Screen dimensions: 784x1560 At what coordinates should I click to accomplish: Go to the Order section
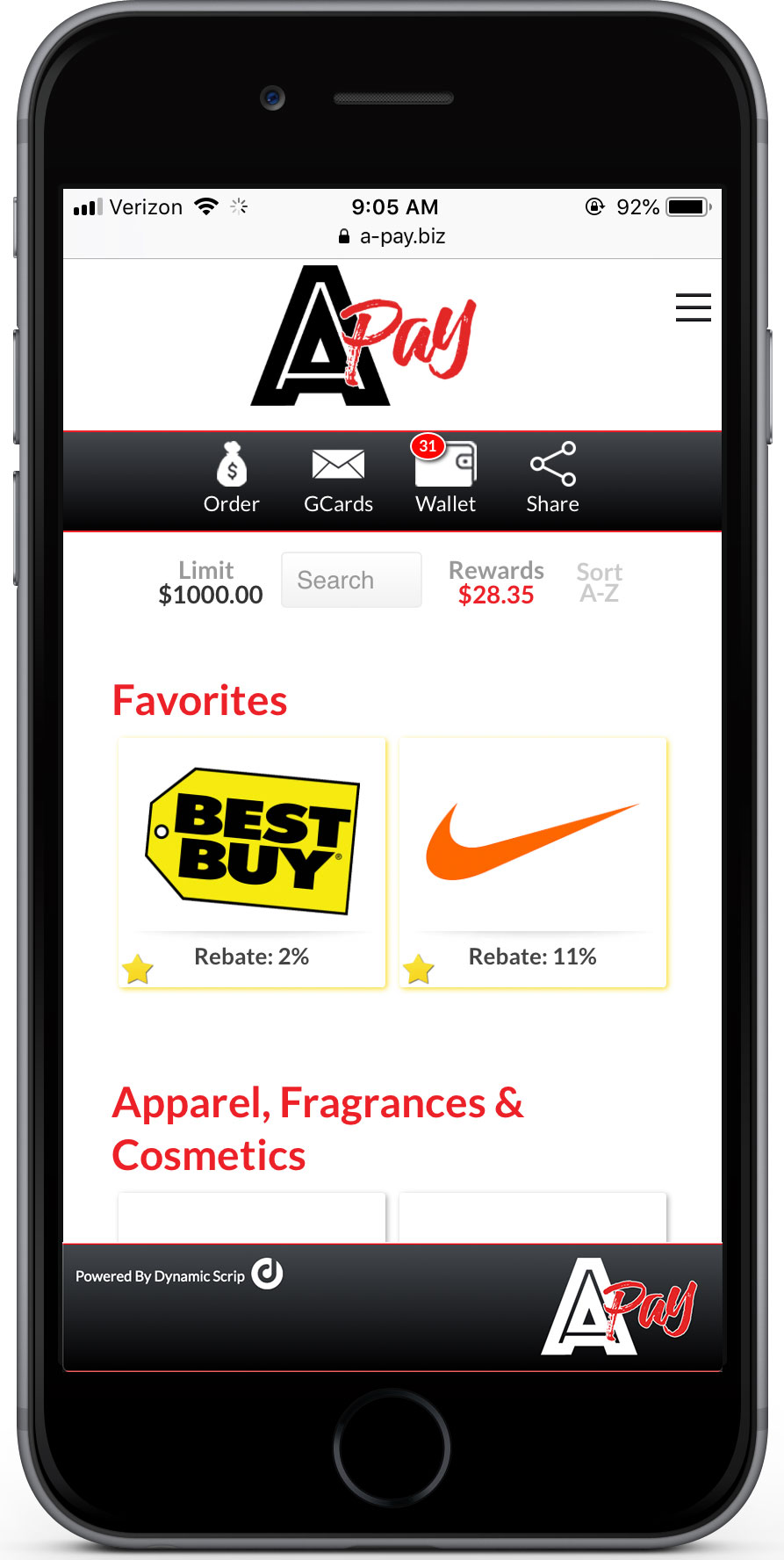232,478
